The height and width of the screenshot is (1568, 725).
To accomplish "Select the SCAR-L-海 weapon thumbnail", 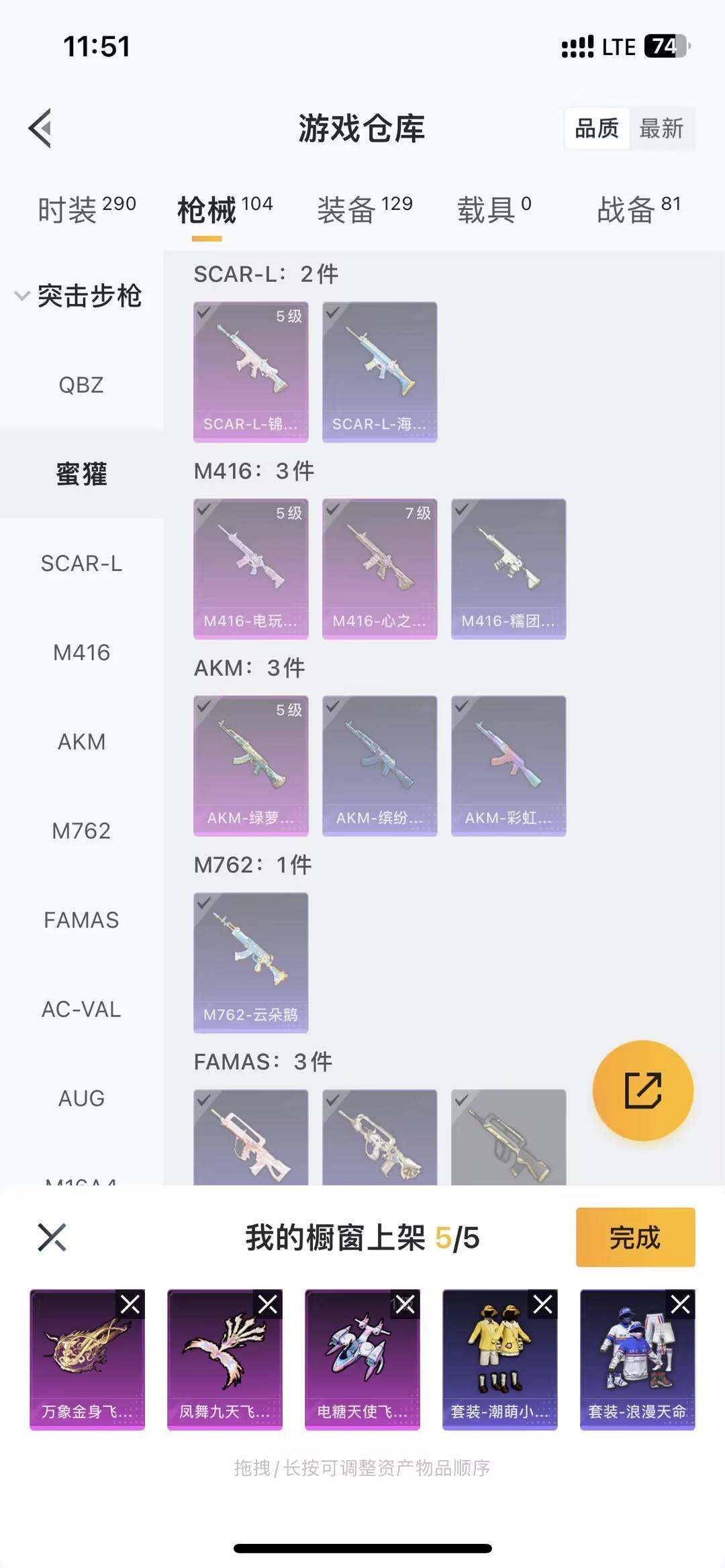I will (x=379, y=369).
